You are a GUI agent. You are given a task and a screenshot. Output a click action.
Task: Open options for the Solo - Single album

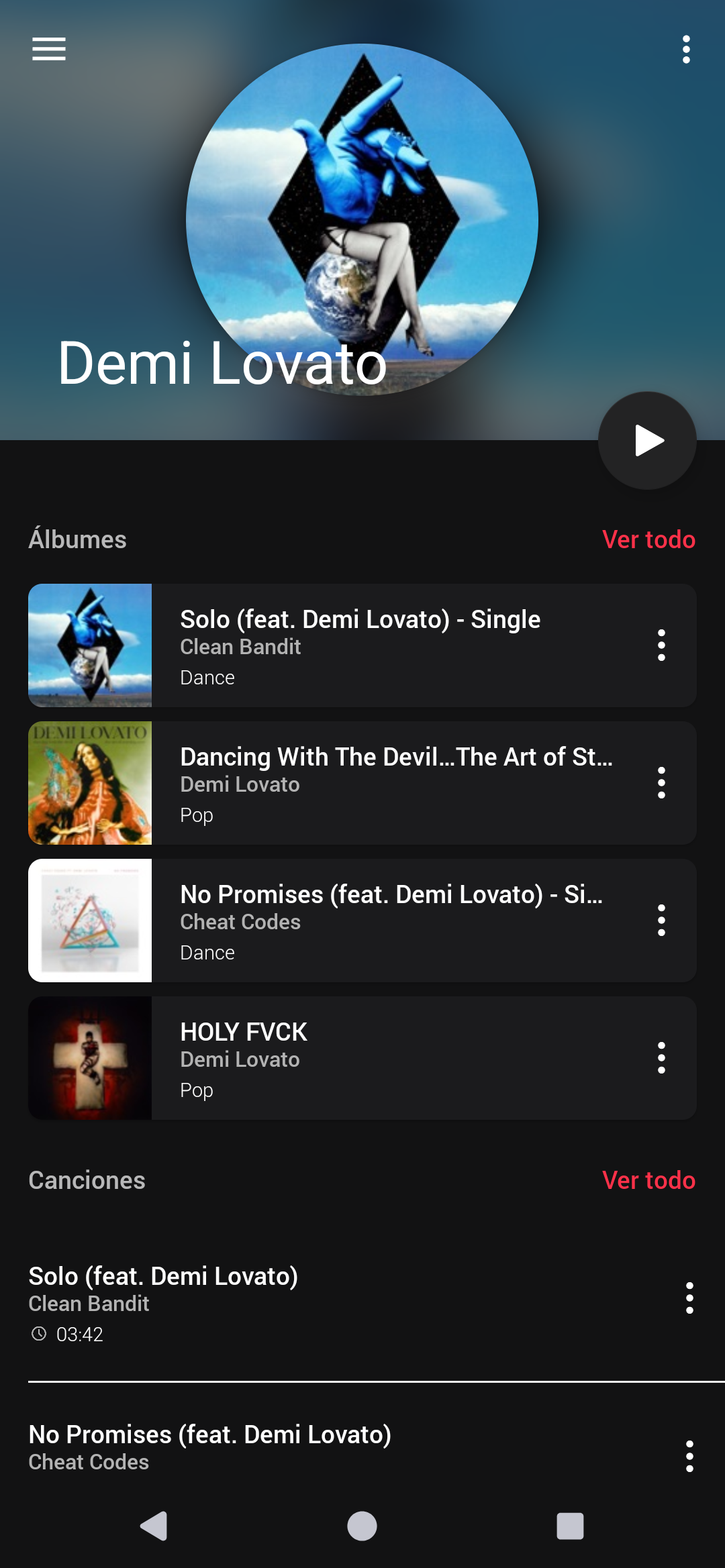(661, 645)
